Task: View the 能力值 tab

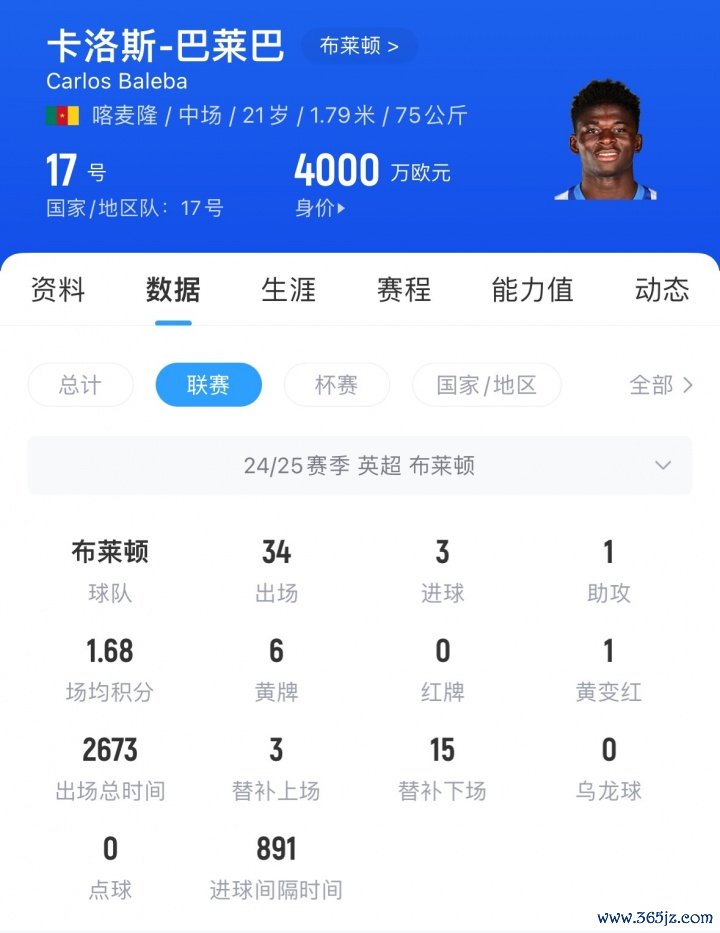Action: pyautogui.click(x=532, y=290)
